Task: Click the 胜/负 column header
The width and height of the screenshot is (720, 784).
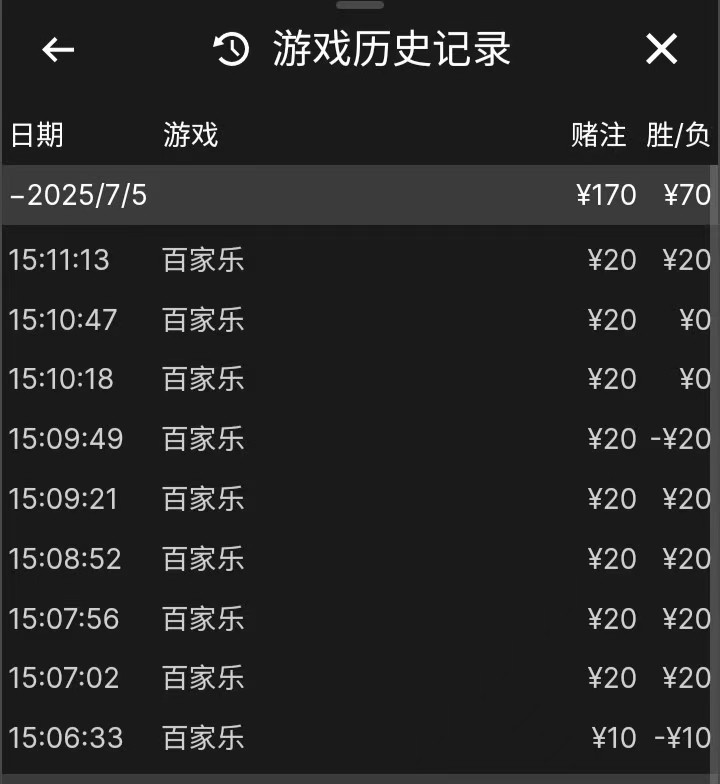Action: [681, 135]
